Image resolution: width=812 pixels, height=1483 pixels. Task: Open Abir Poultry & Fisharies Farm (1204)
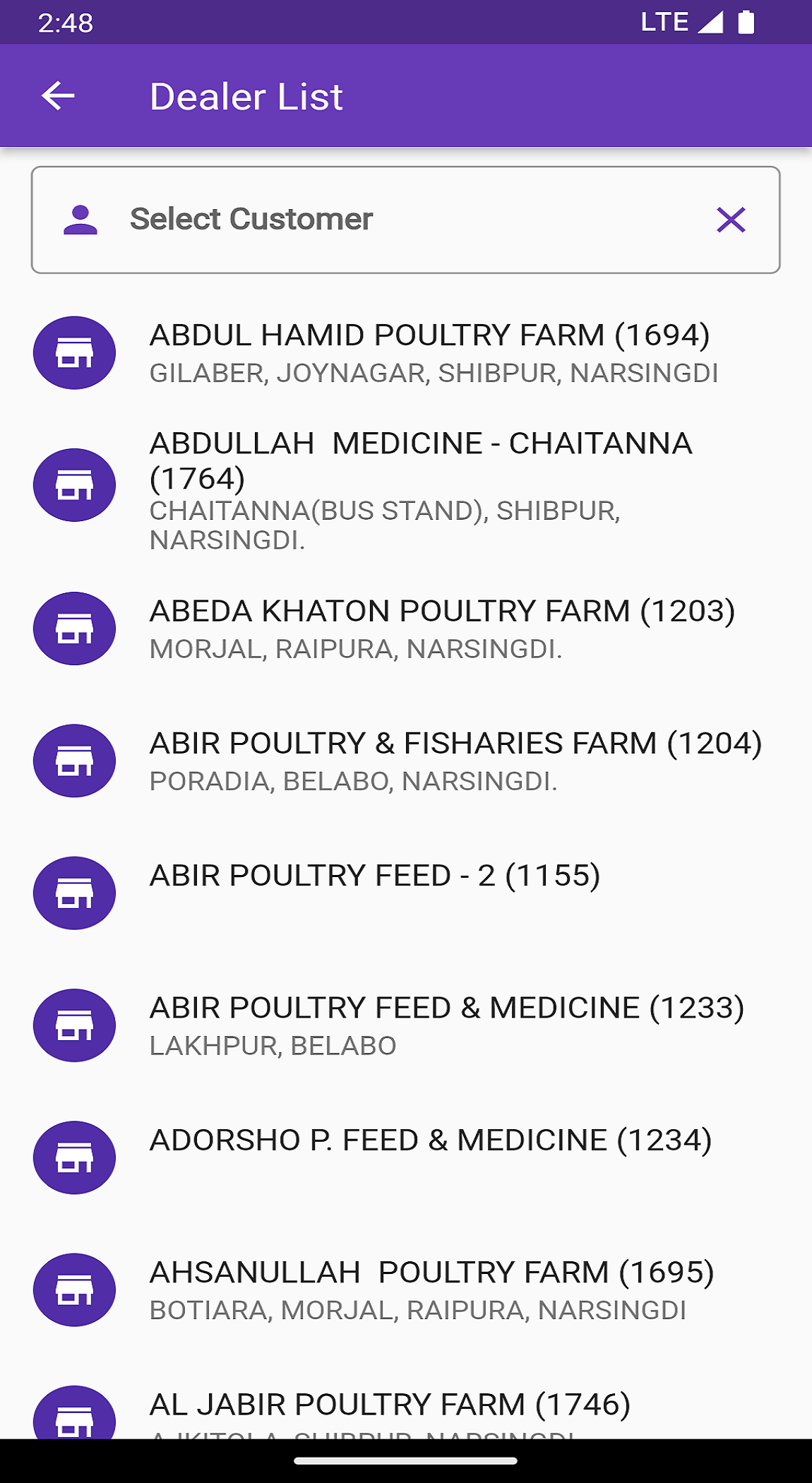point(455,761)
